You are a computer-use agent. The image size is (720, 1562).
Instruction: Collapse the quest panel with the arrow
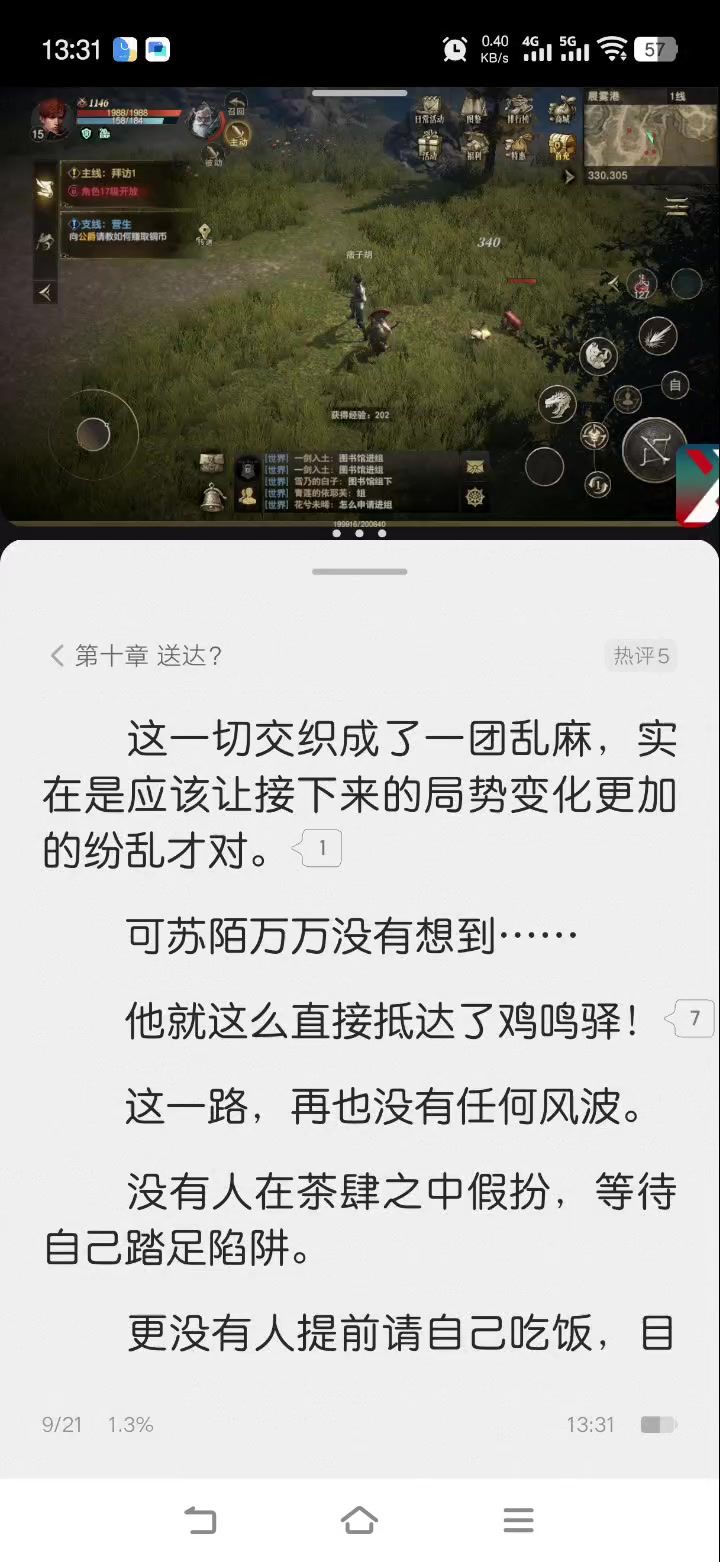45,291
